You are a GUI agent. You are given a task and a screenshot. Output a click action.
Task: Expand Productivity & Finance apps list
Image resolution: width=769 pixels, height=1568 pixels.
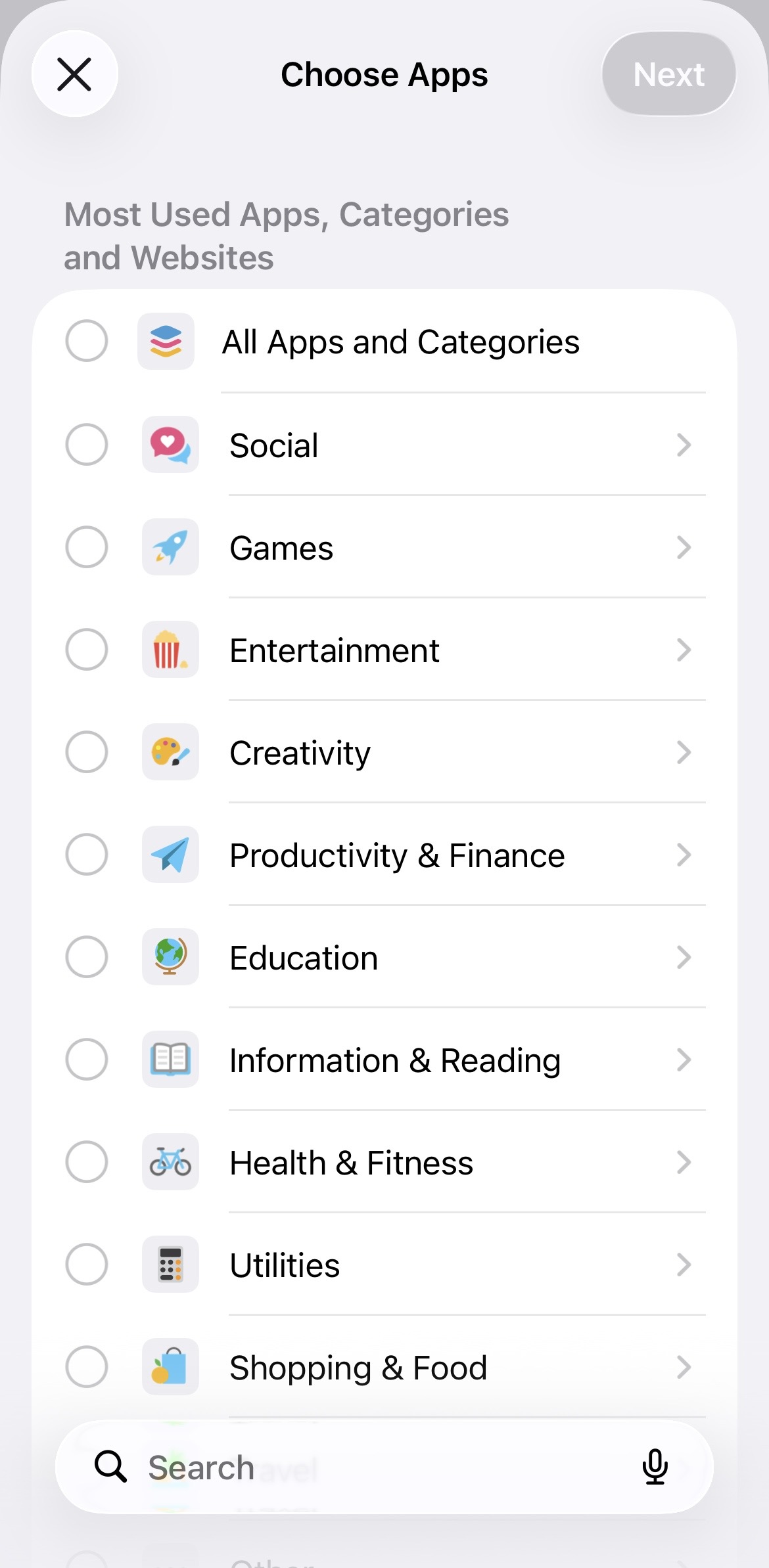point(684,855)
